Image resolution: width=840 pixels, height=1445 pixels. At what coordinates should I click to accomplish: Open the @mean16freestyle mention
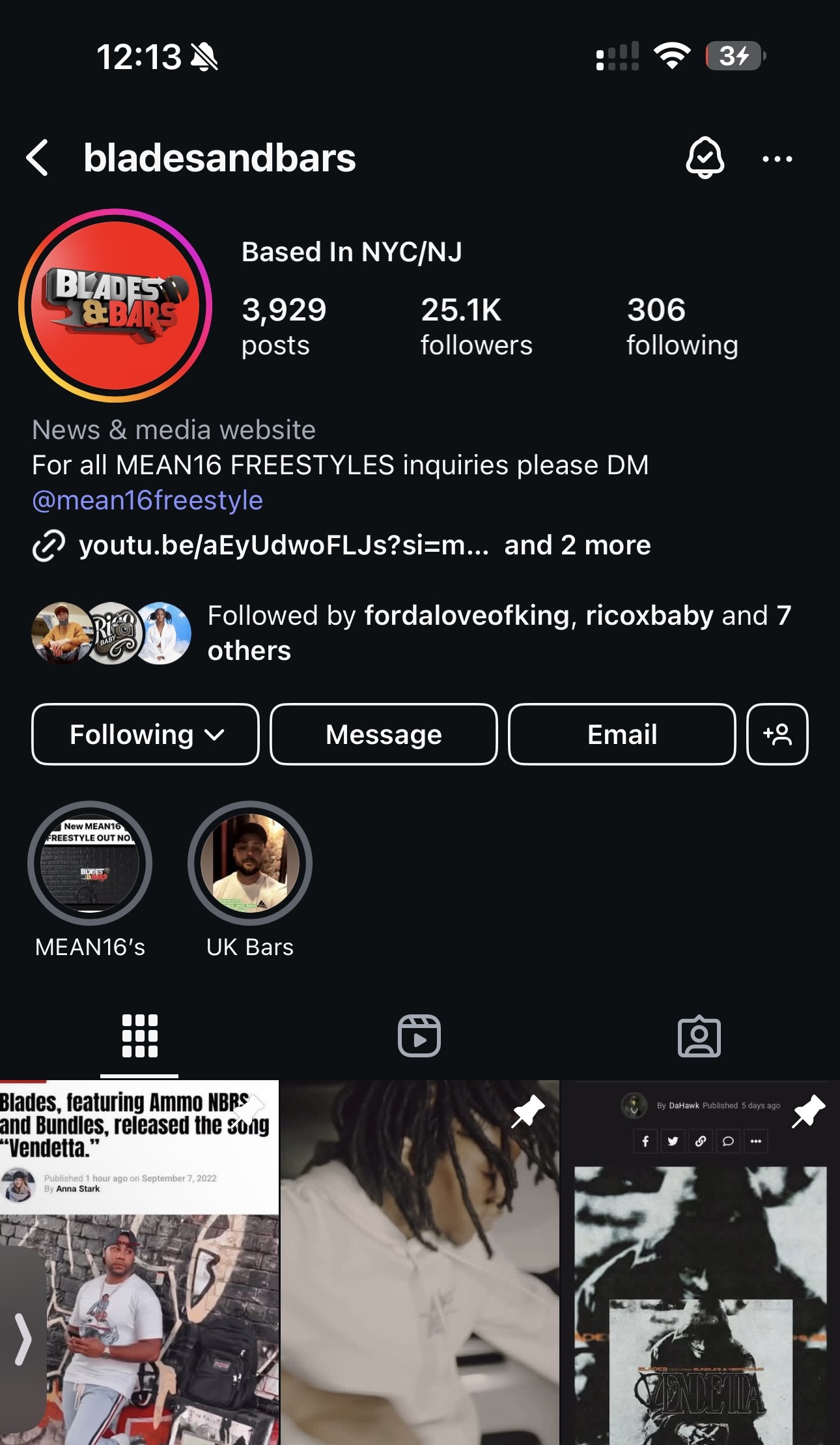click(x=148, y=500)
